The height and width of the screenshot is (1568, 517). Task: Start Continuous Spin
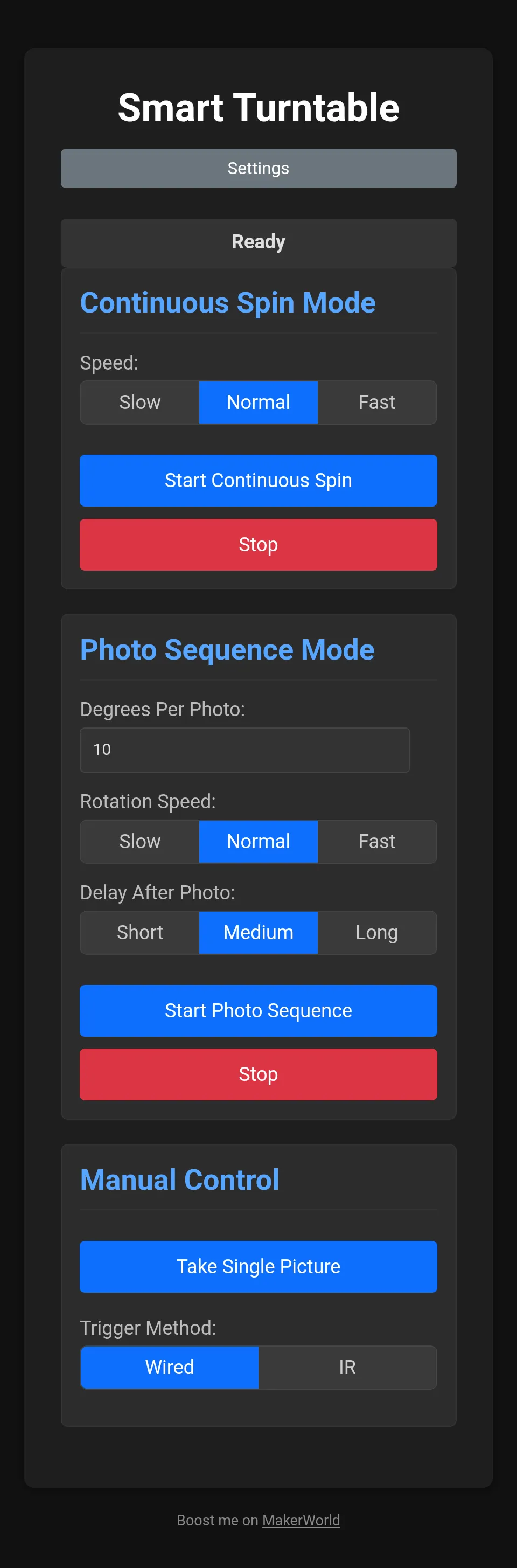(x=258, y=480)
